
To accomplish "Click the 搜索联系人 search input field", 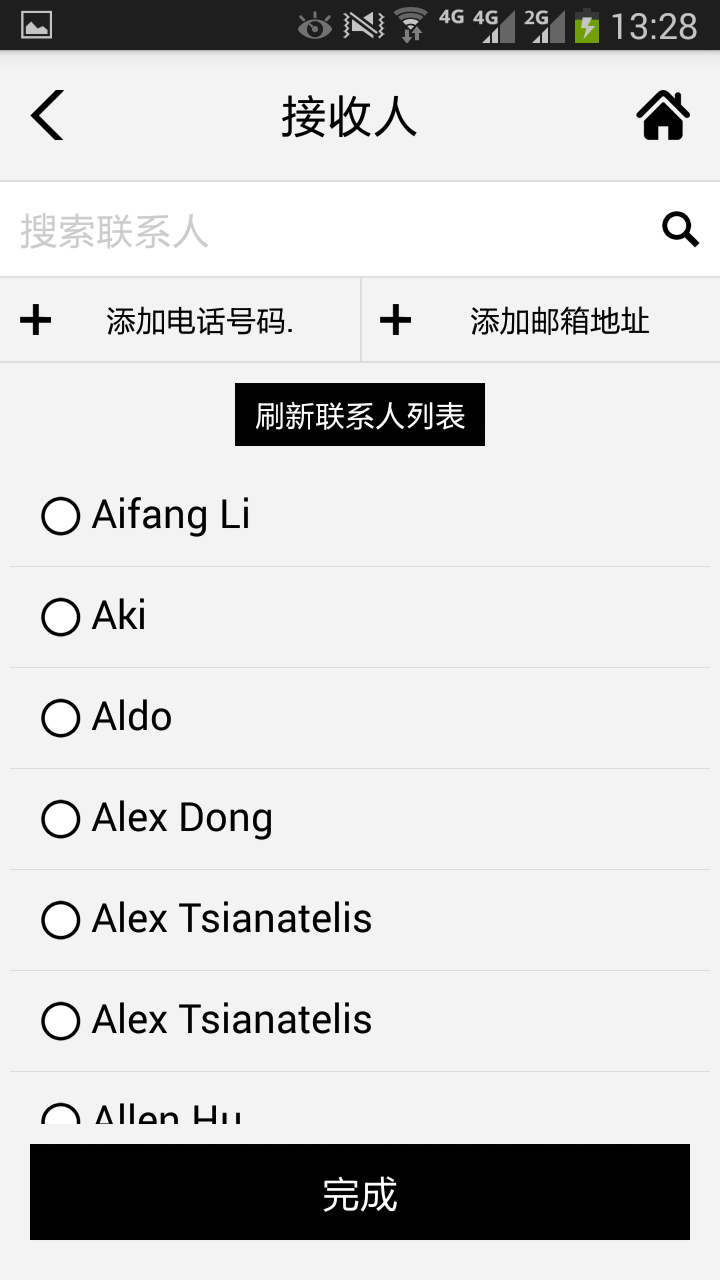I will [x=300, y=229].
